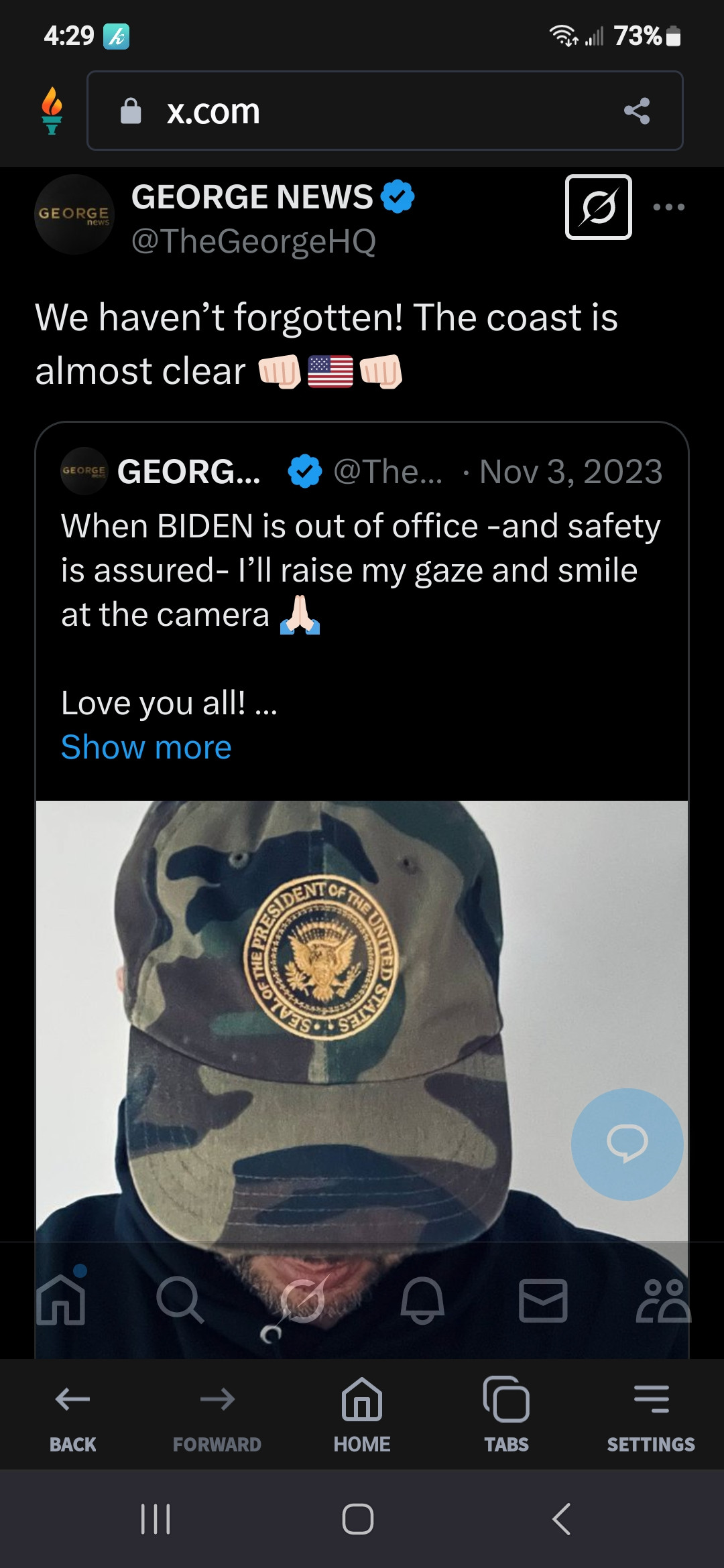724x1568 pixels.
Task: Open X search tab
Action: coord(180,1299)
